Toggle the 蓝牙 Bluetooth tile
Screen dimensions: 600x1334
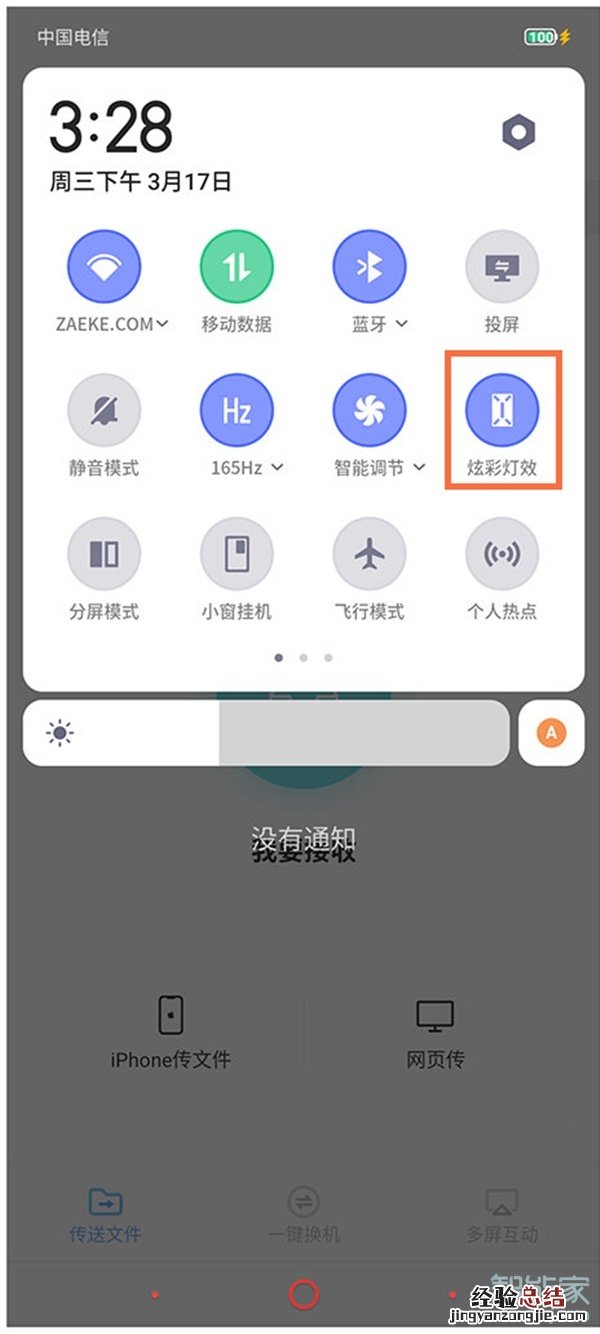point(369,268)
